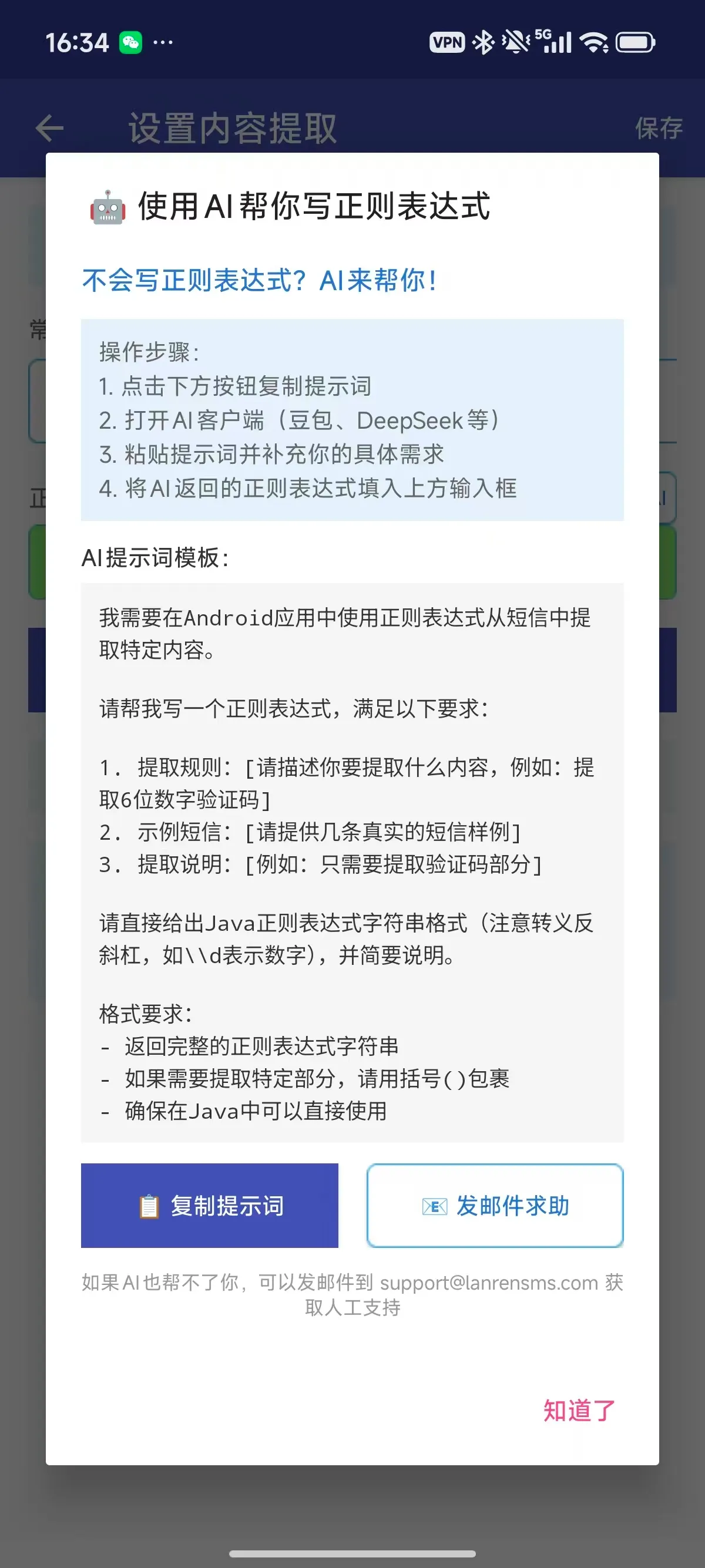Screen dimensions: 705x1568
Task: Tap 发邮件求助 to email support
Action: [x=495, y=1205]
